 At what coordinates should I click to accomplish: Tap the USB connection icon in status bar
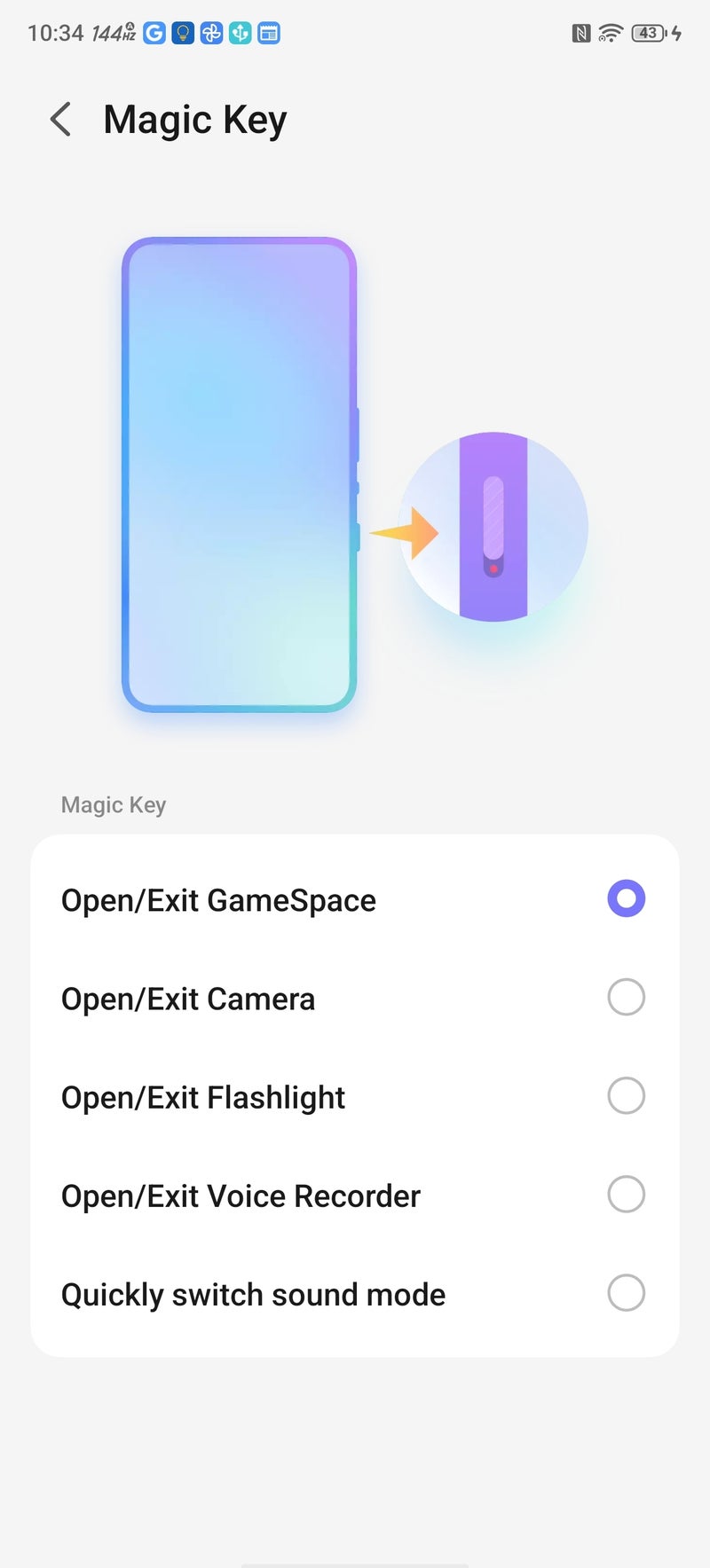tap(240, 33)
